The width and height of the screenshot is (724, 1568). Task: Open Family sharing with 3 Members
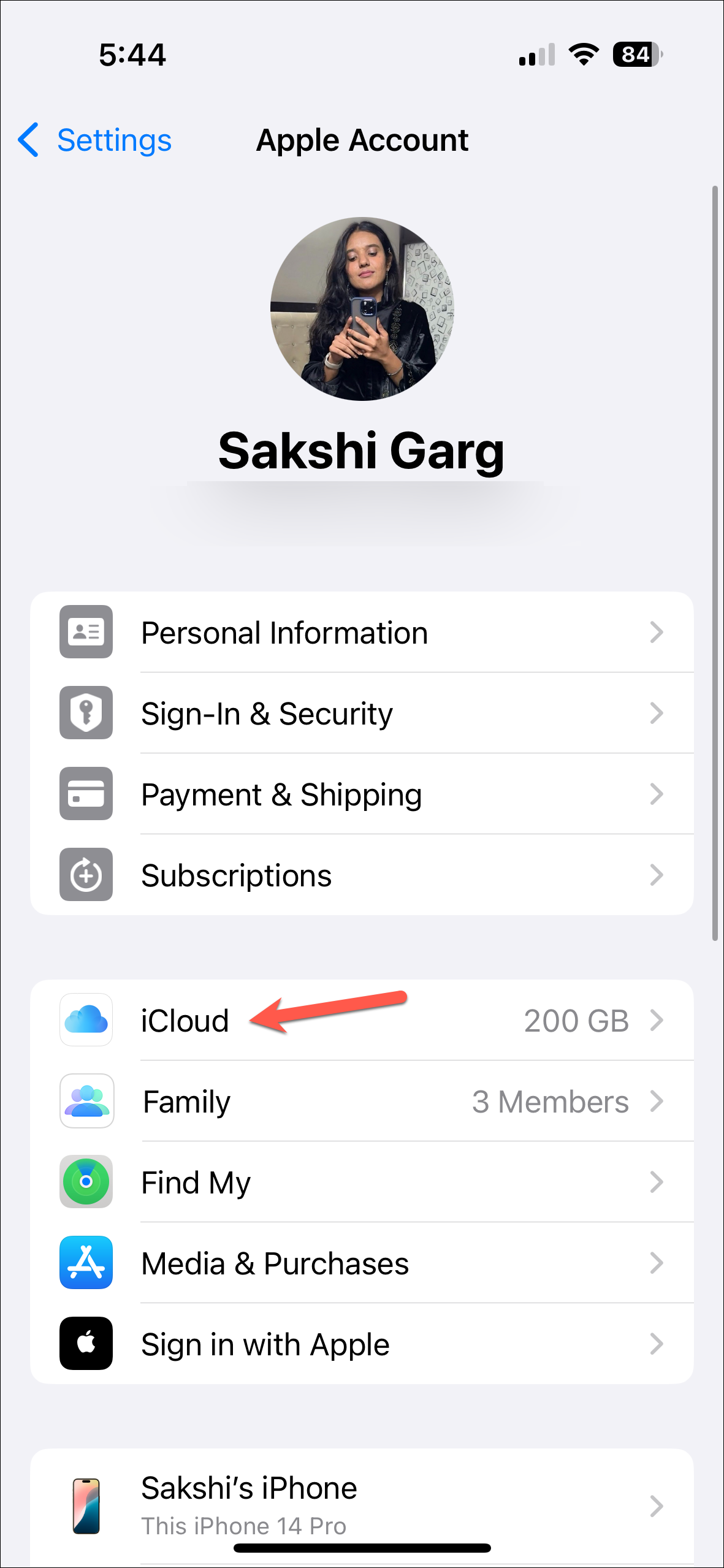362,1101
